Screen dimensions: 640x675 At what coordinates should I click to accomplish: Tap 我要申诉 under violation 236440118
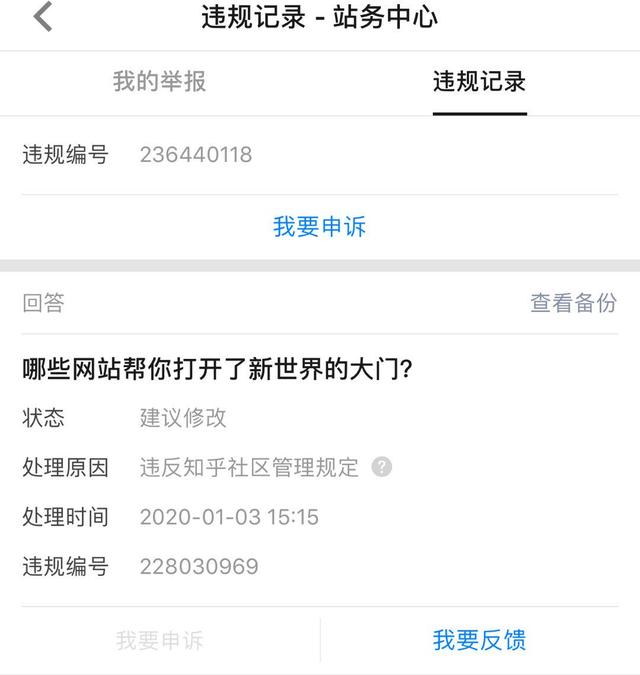coord(320,227)
